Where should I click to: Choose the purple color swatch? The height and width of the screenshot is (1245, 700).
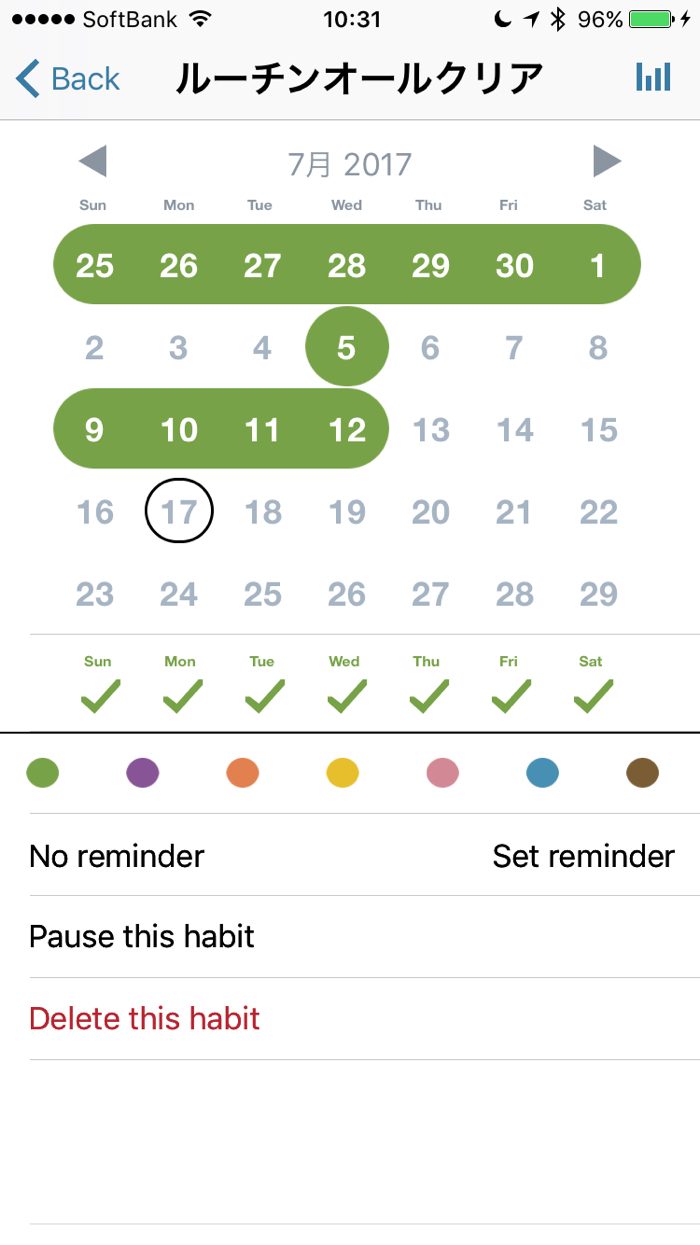point(143,773)
